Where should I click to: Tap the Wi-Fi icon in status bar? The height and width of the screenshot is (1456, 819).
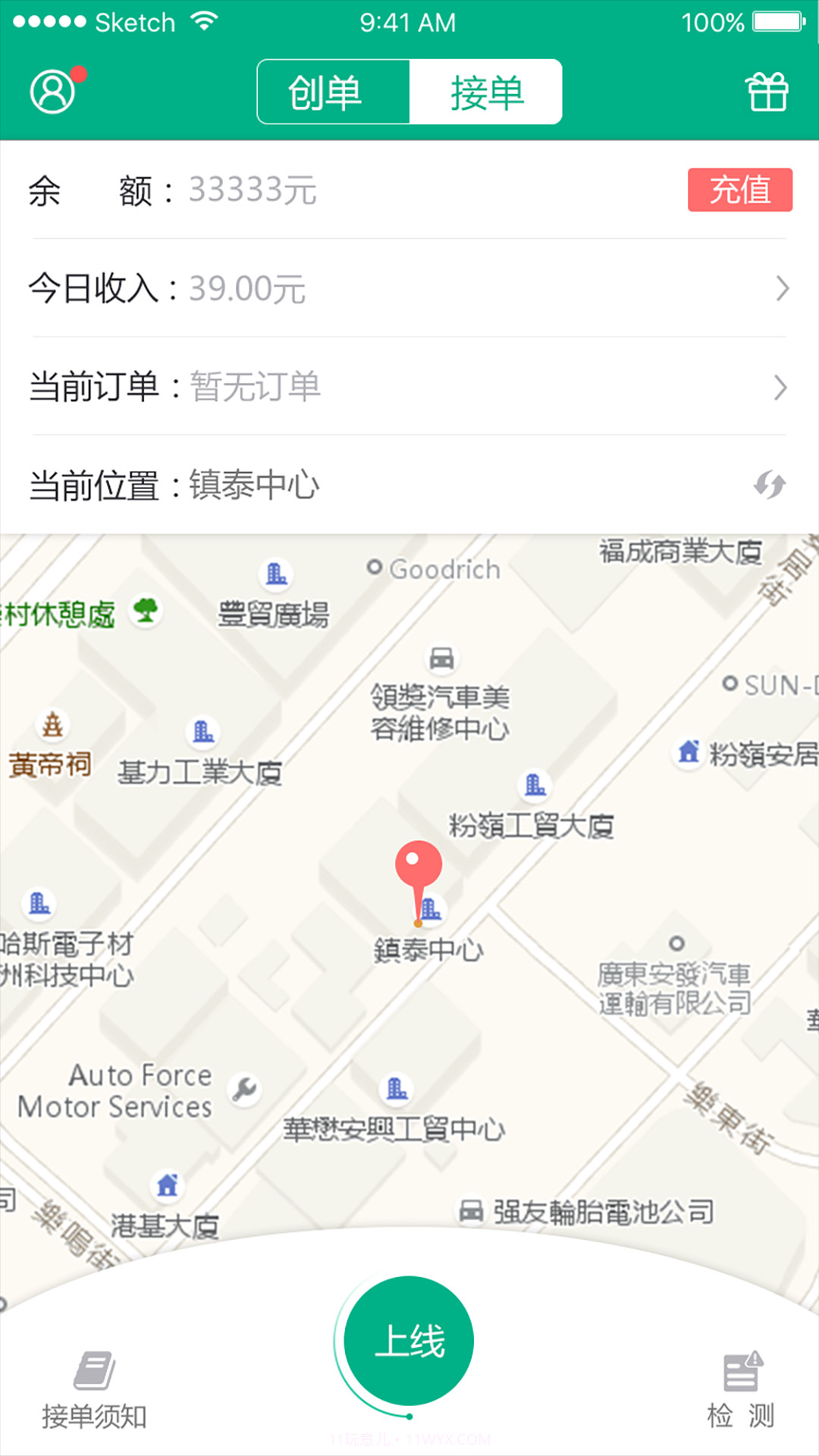point(203,20)
